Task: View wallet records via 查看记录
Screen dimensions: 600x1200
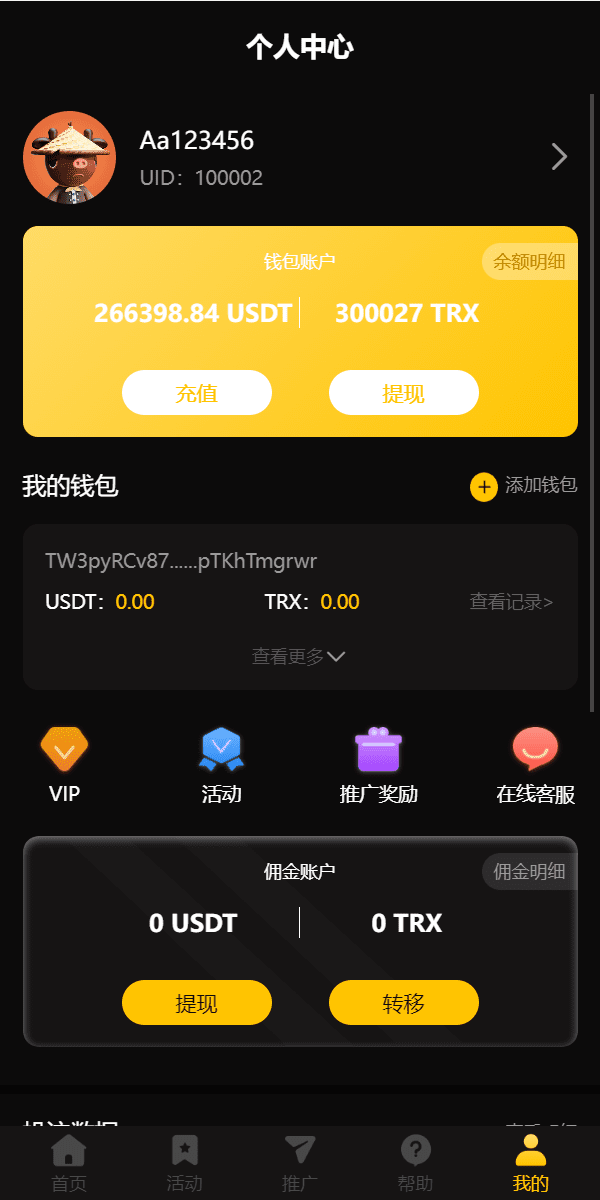Action: [x=511, y=602]
